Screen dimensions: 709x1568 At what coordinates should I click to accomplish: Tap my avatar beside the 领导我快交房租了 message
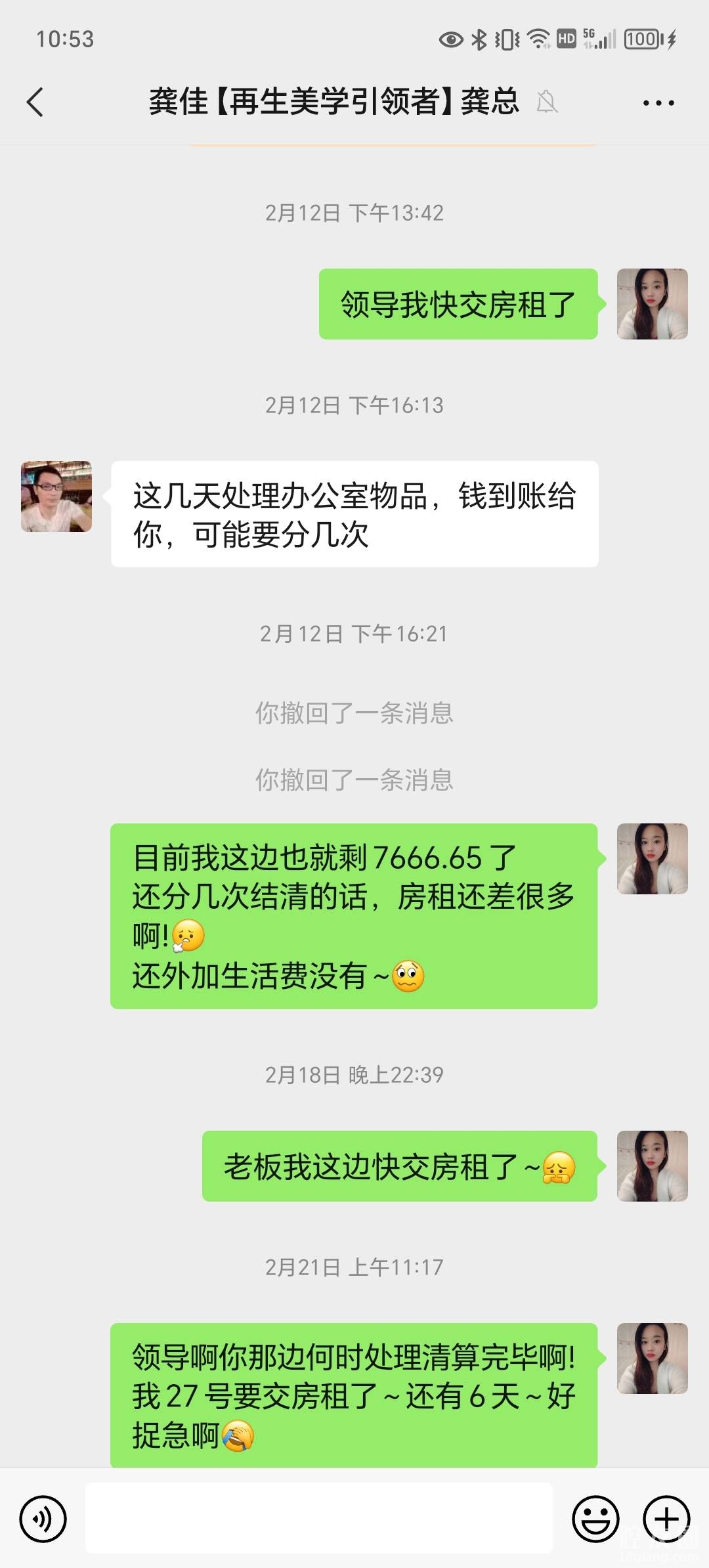tap(652, 304)
